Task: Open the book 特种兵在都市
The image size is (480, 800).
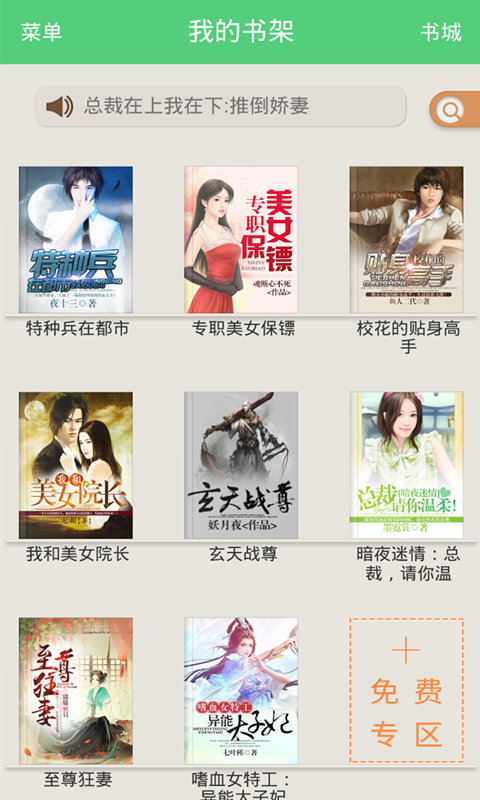Action: point(76,240)
